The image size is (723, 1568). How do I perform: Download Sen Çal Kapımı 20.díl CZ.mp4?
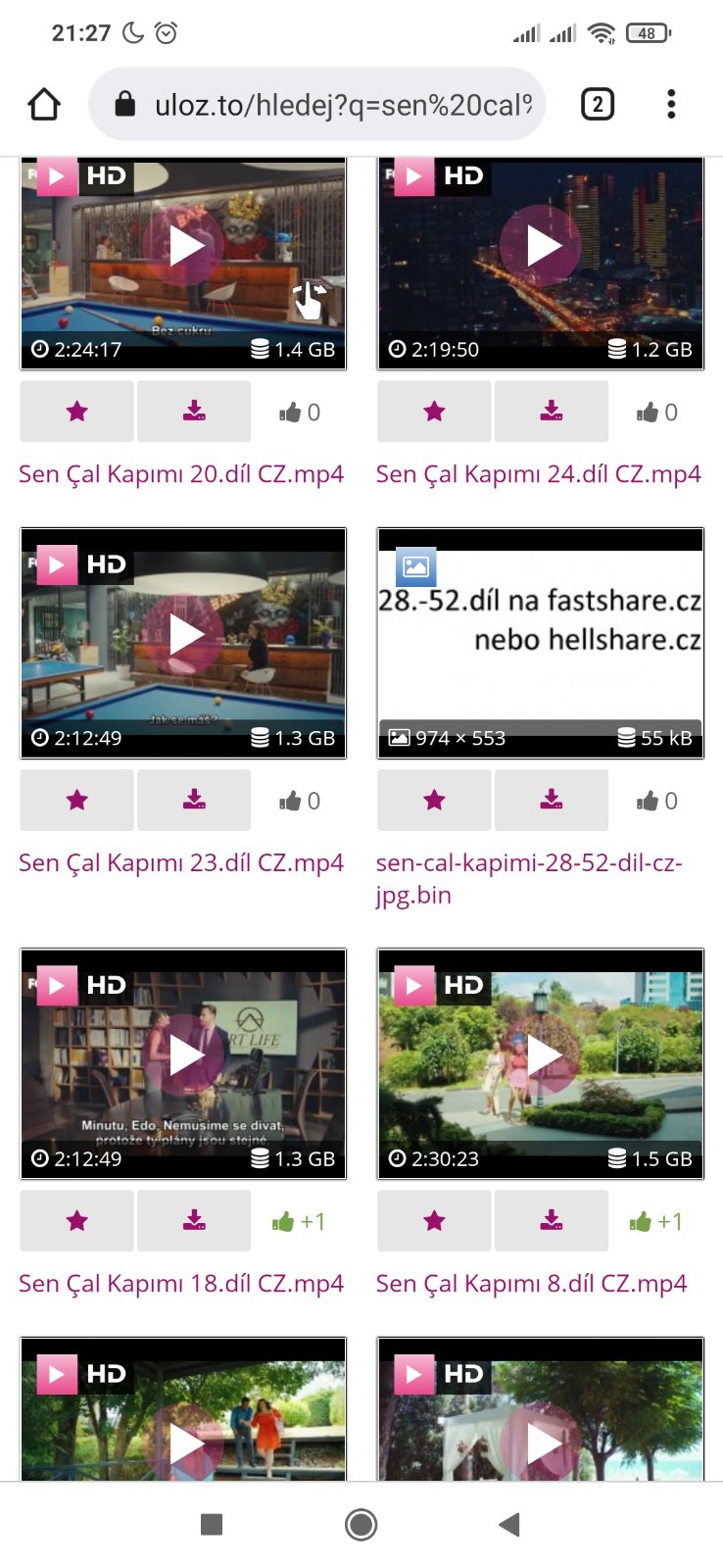coord(194,412)
